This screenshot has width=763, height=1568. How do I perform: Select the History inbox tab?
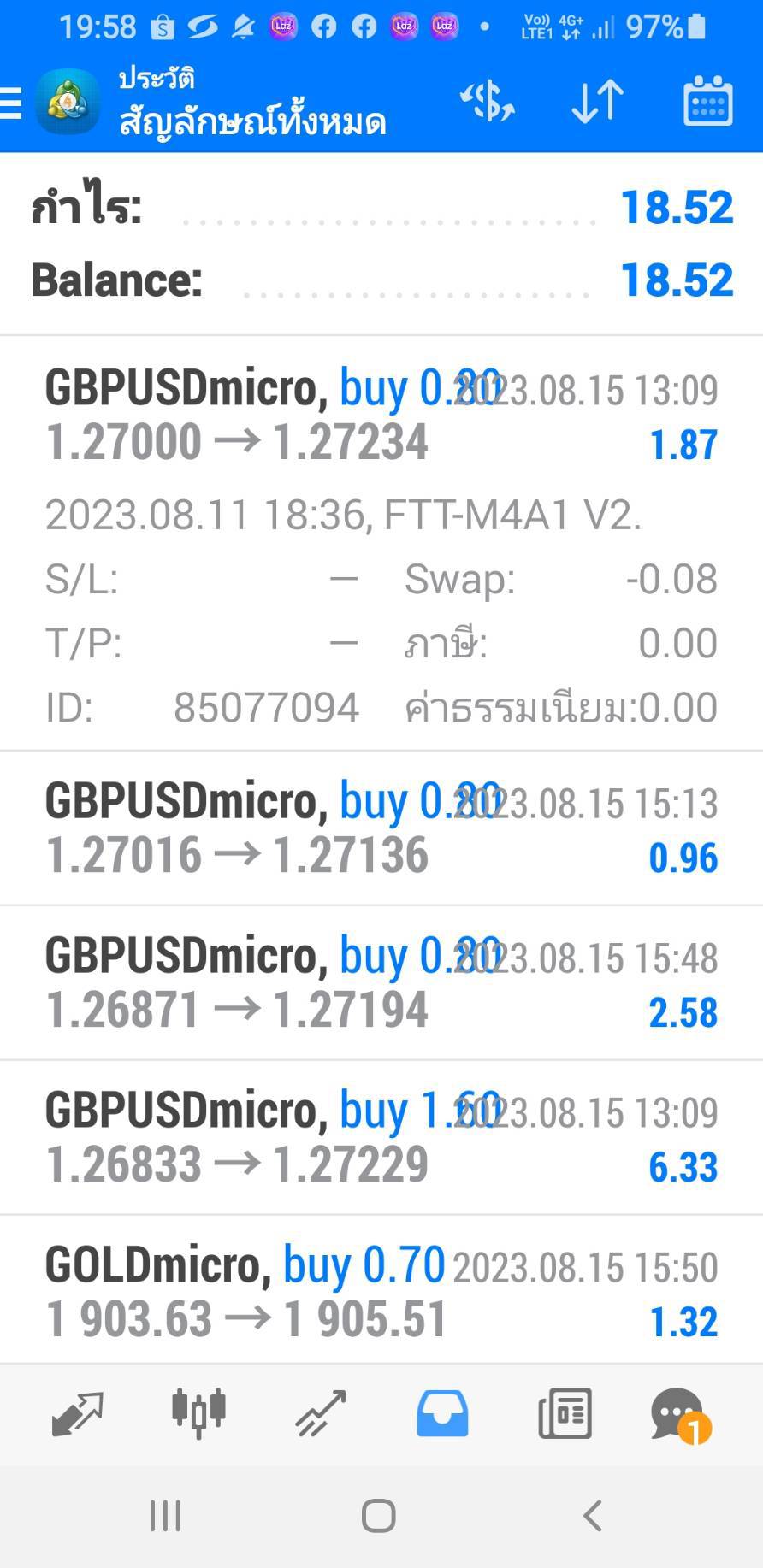coord(442,1413)
